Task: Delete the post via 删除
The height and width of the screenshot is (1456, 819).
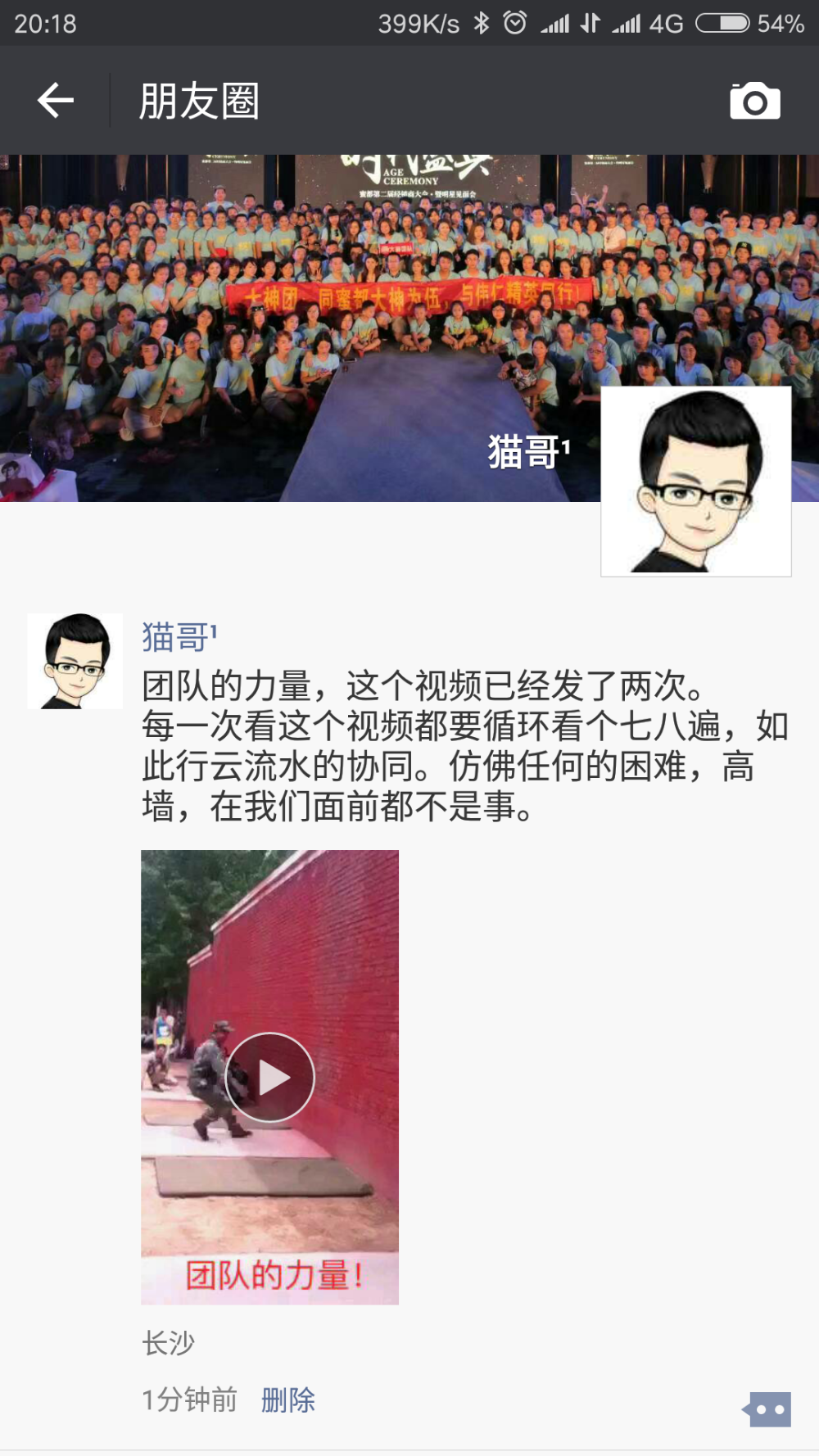Action: click(x=288, y=1399)
